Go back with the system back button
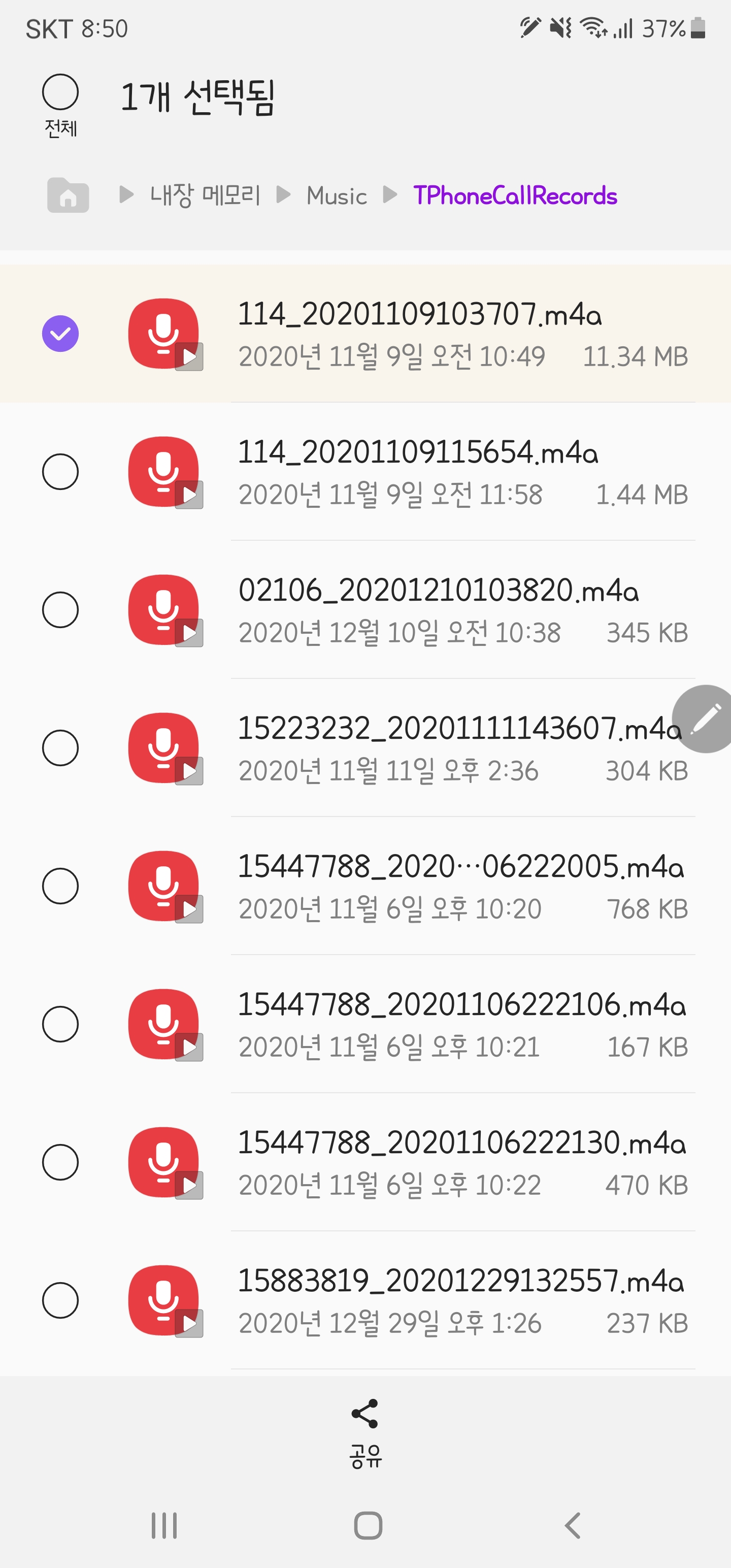Image resolution: width=731 pixels, height=1568 pixels. pyautogui.click(x=573, y=1525)
